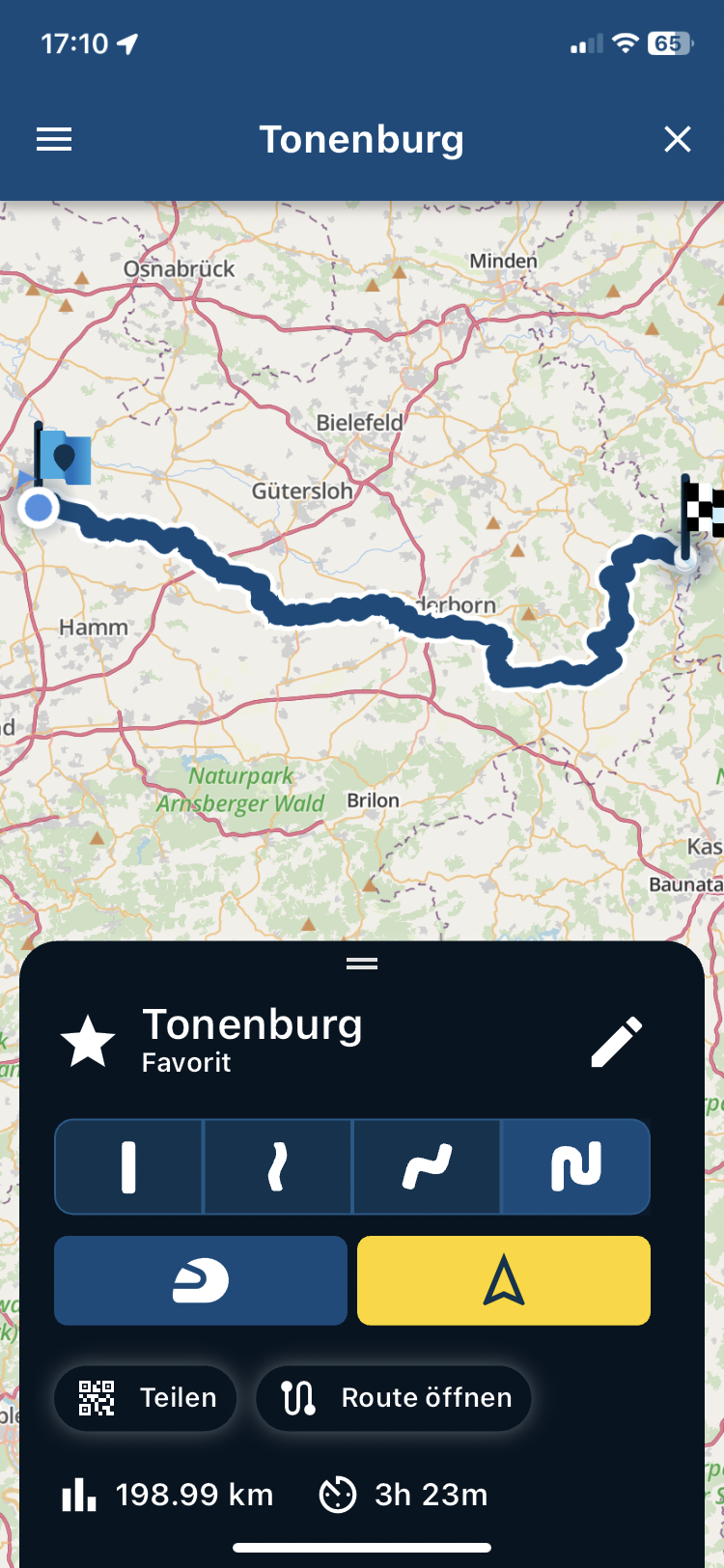Start navigation with the yellow arrow button
The height and width of the screenshot is (1568, 724).
pos(504,1280)
